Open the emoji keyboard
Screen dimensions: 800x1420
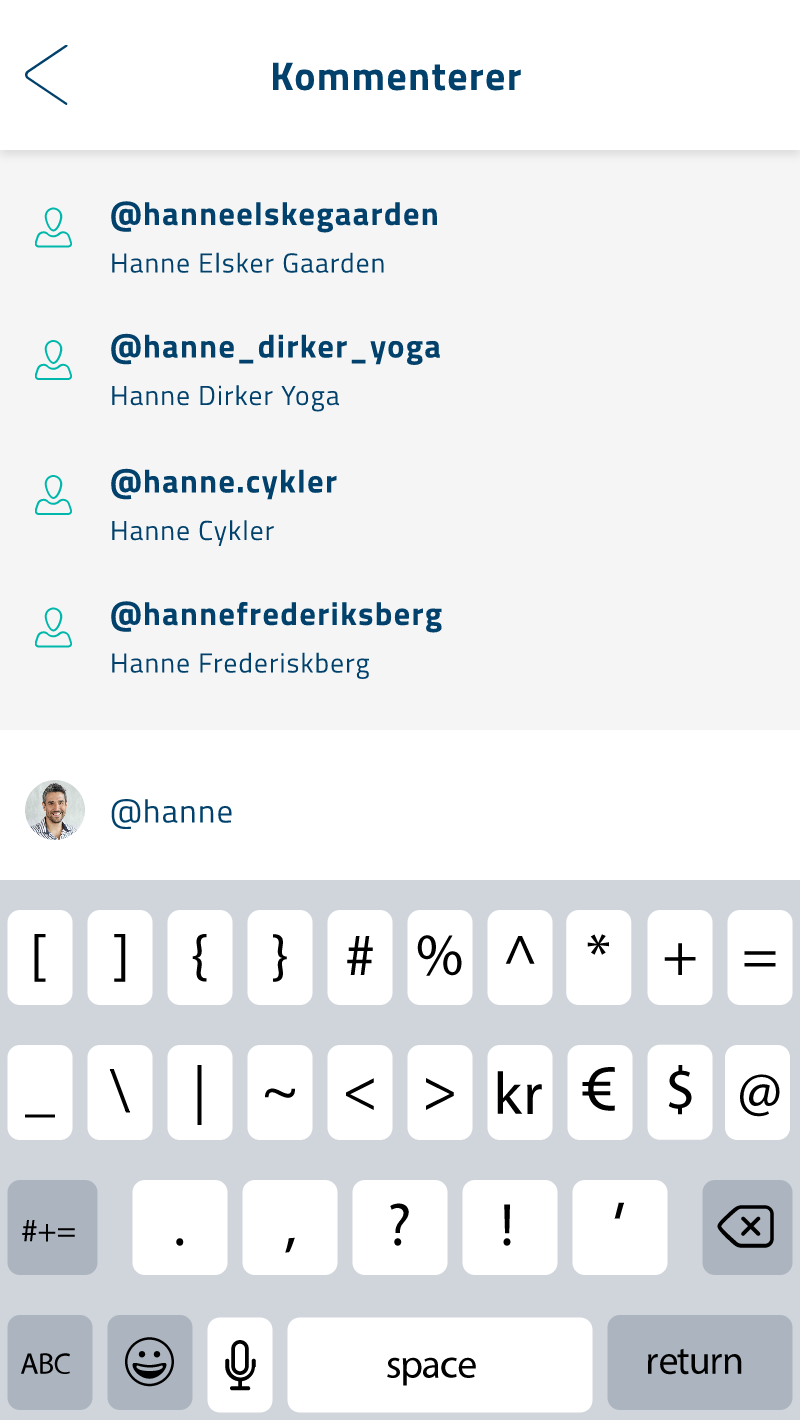point(150,1363)
